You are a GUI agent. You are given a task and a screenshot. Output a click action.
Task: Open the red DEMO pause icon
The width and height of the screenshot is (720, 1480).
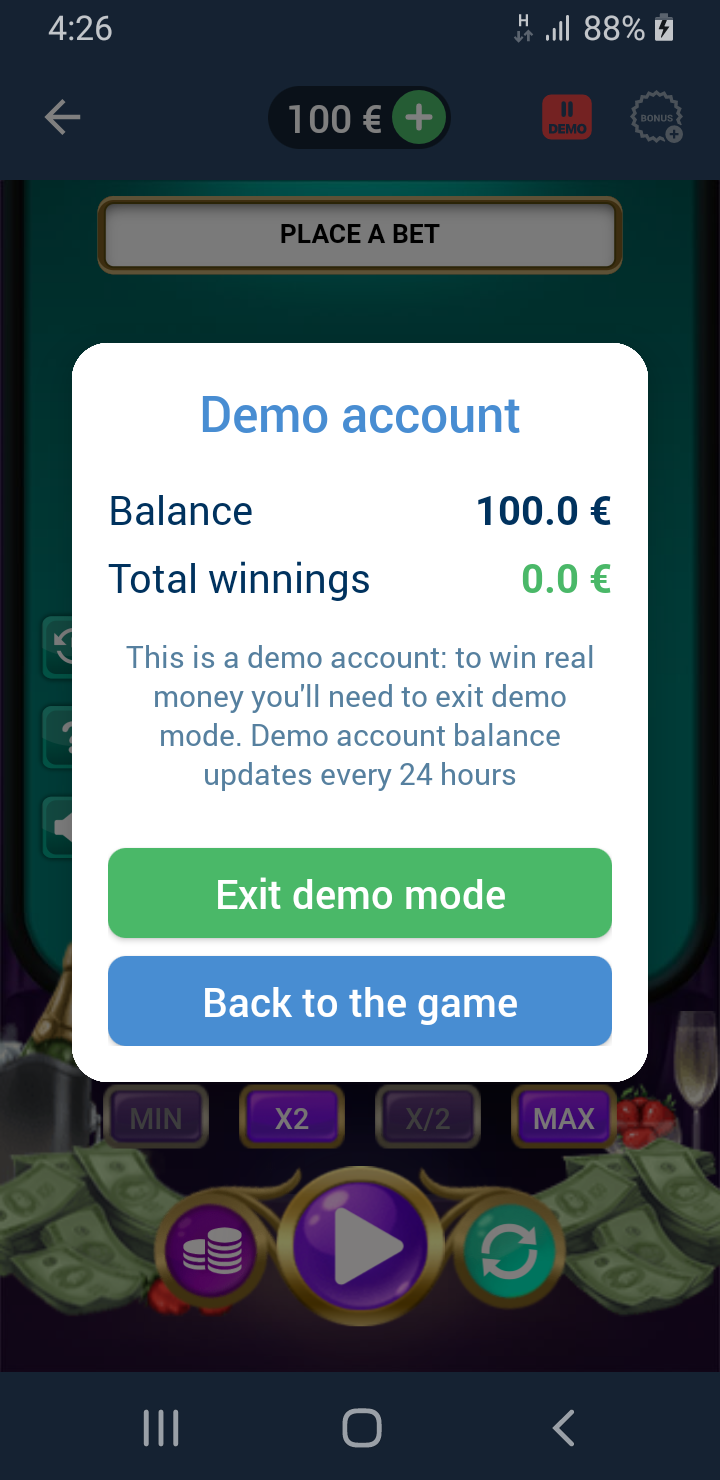point(567,118)
